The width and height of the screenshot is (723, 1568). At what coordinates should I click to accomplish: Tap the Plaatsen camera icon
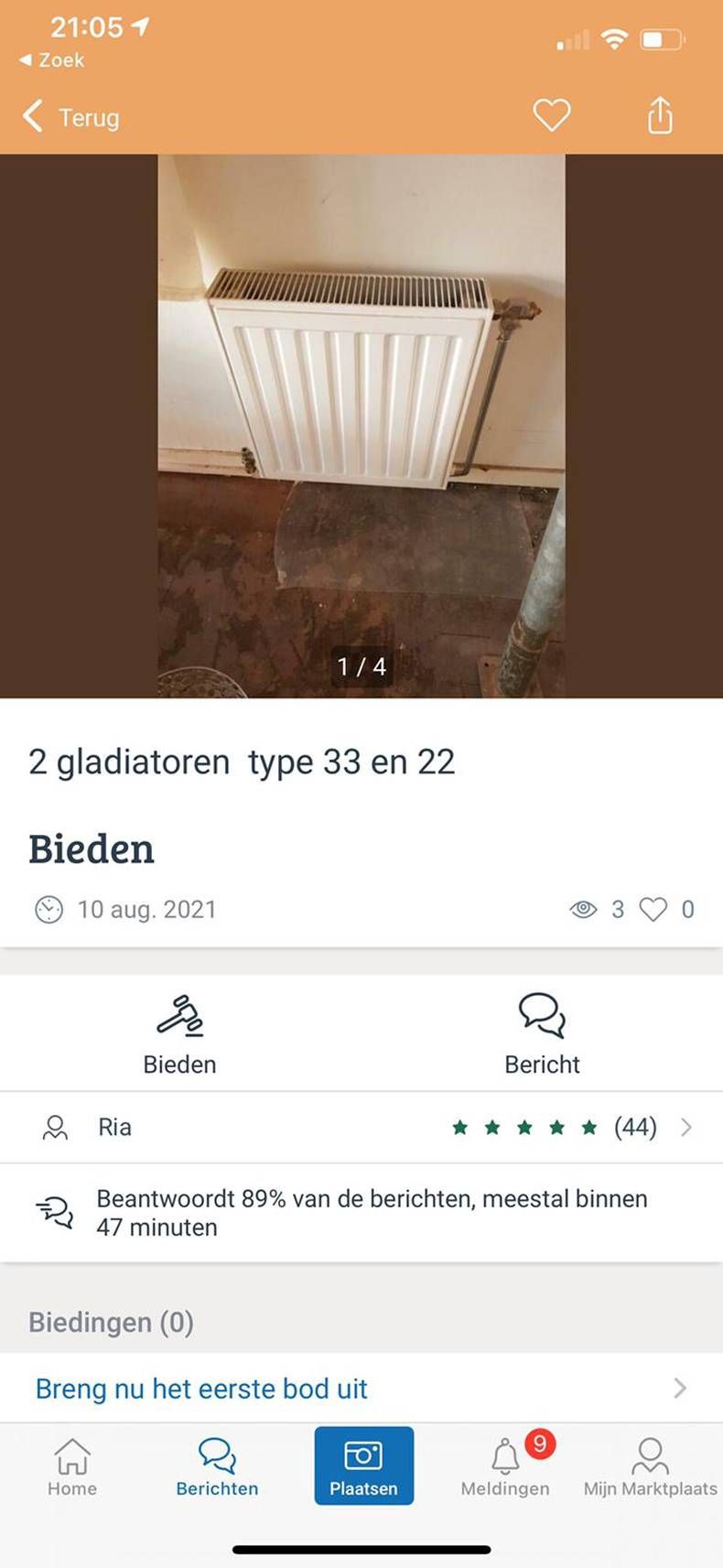(363, 1465)
